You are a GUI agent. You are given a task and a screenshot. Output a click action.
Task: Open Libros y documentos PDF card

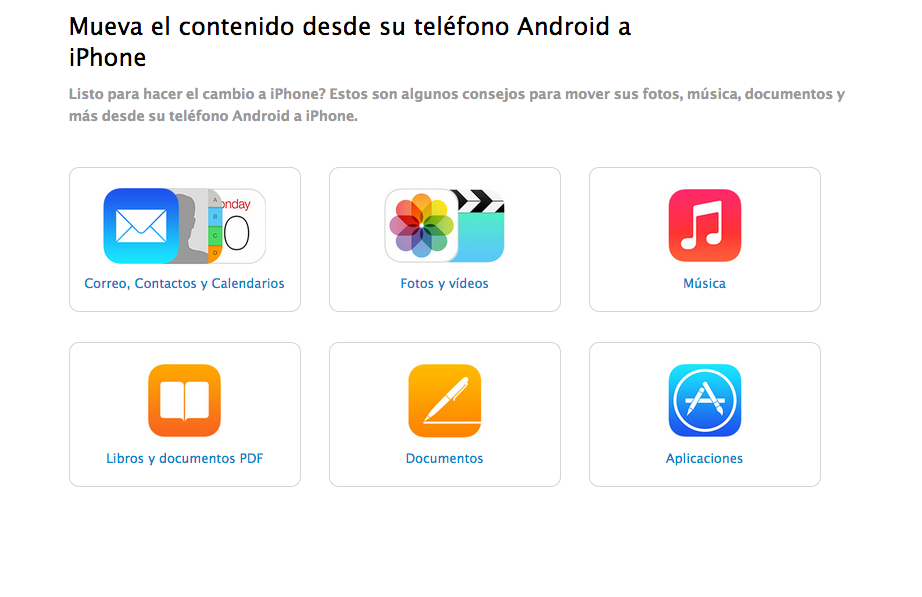(184, 415)
